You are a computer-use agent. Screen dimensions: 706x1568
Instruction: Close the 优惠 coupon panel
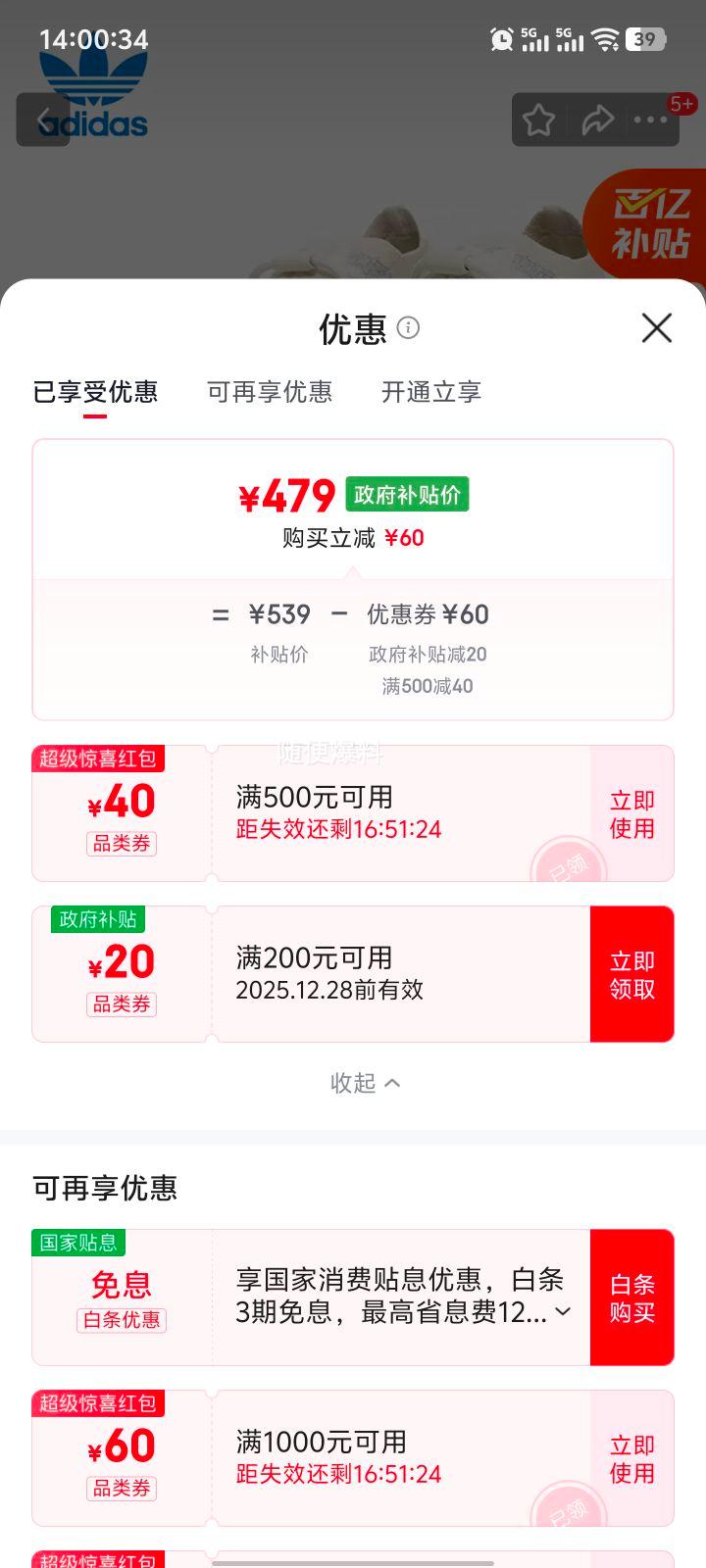pyautogui.click(x=655, y=328)
